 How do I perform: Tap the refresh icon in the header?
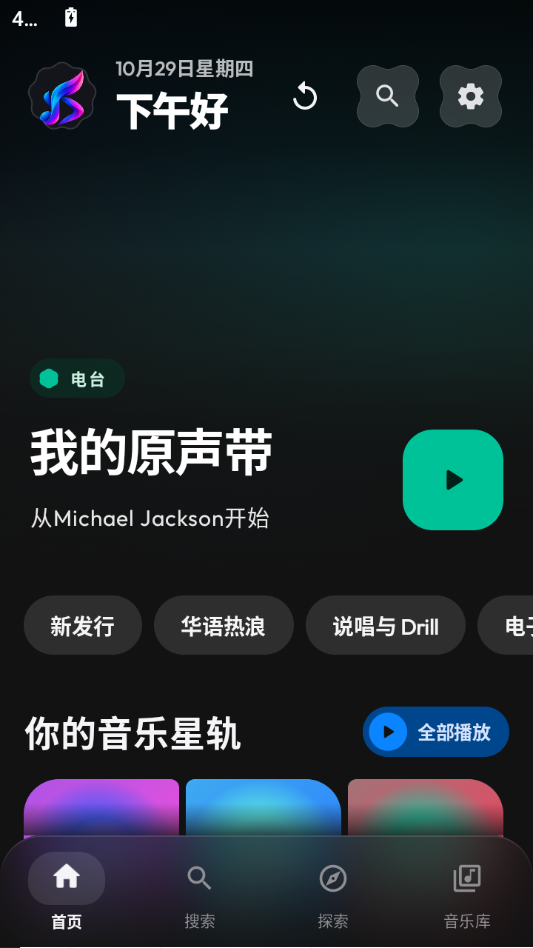click(305, 96)
